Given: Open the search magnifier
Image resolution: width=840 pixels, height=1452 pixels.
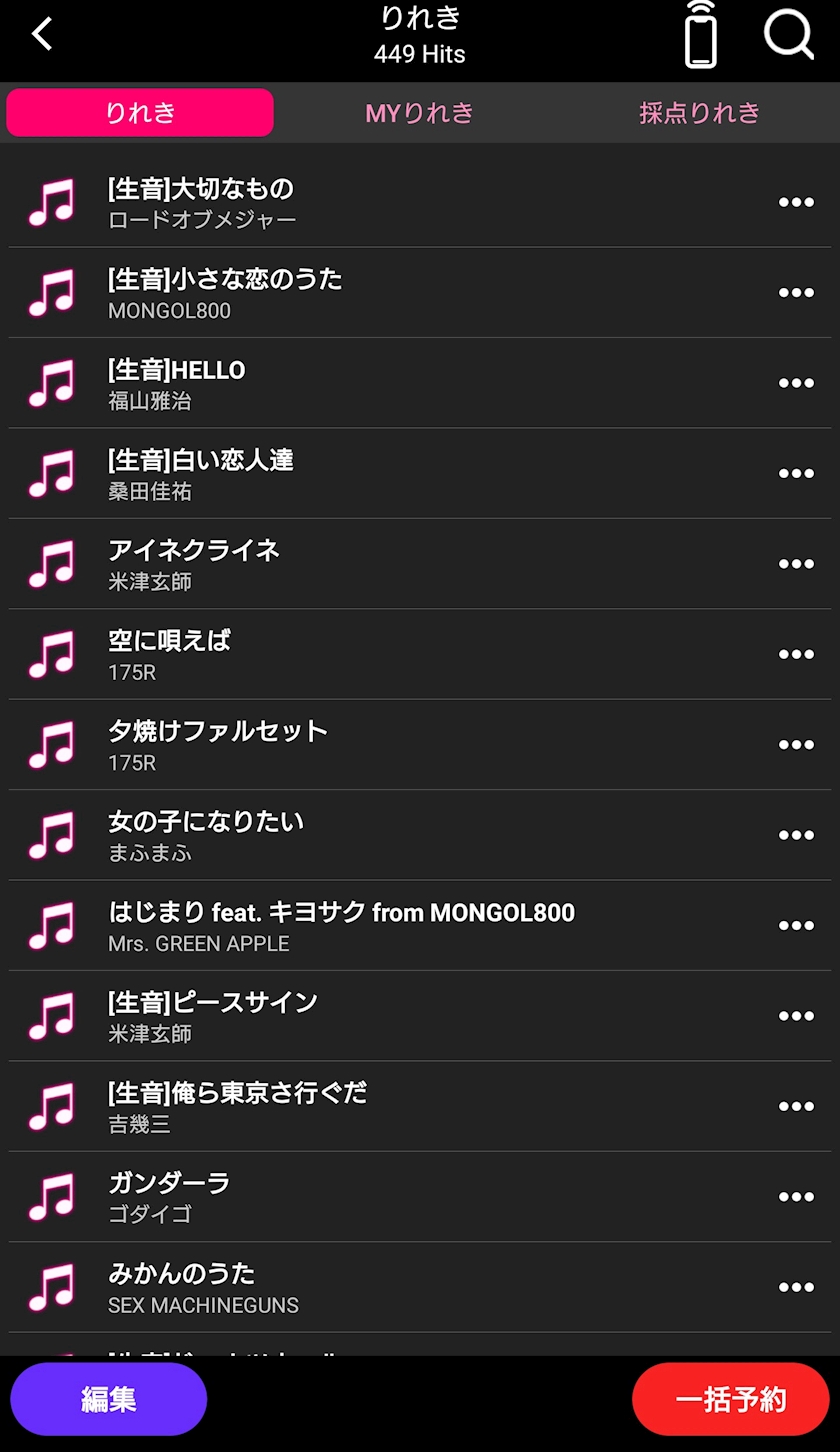Looking at the screenshot, I should [x=788, y=36].
